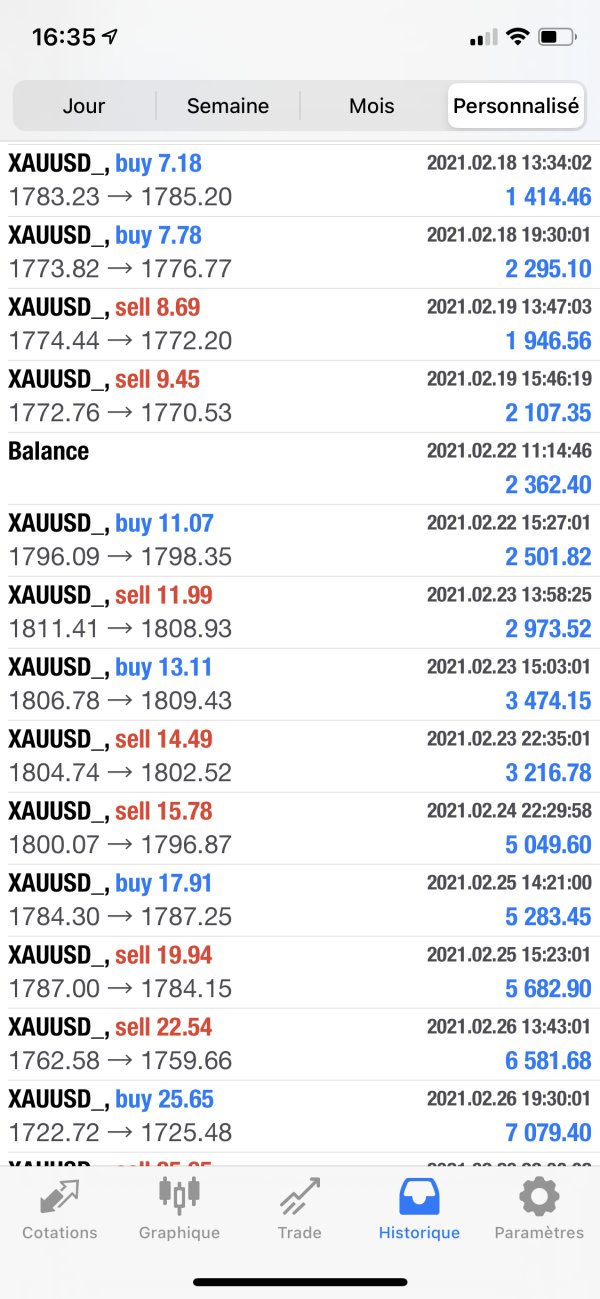Expand the XAUUSD buy 11.07 trade
Image resolution: width=600 pixels, height=1299 pixels.
tap(300, 540)
